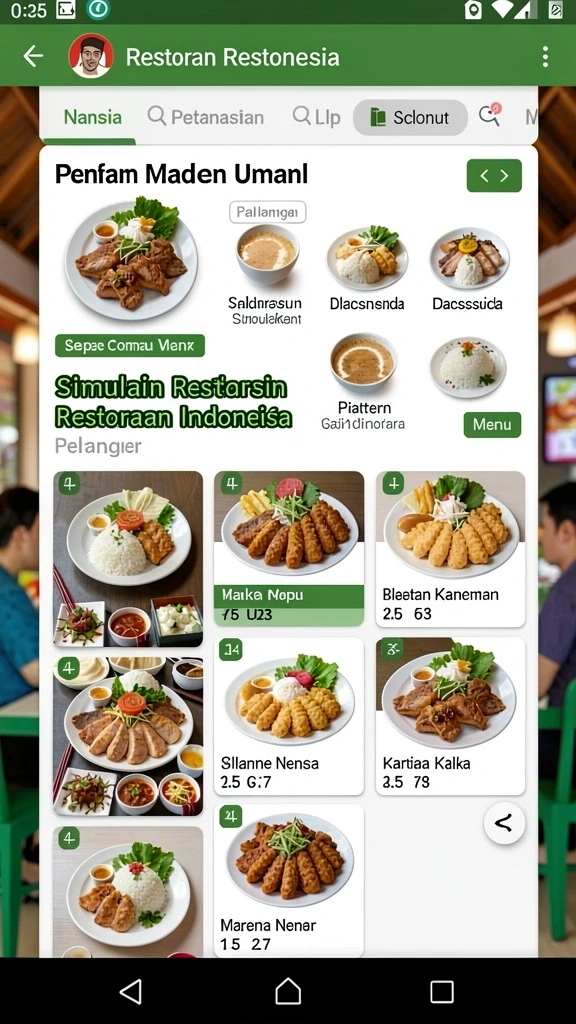Screen dimensions: 576x1024
Task: Open the Dlacsnenda dish
Action: tap(367, 268)
